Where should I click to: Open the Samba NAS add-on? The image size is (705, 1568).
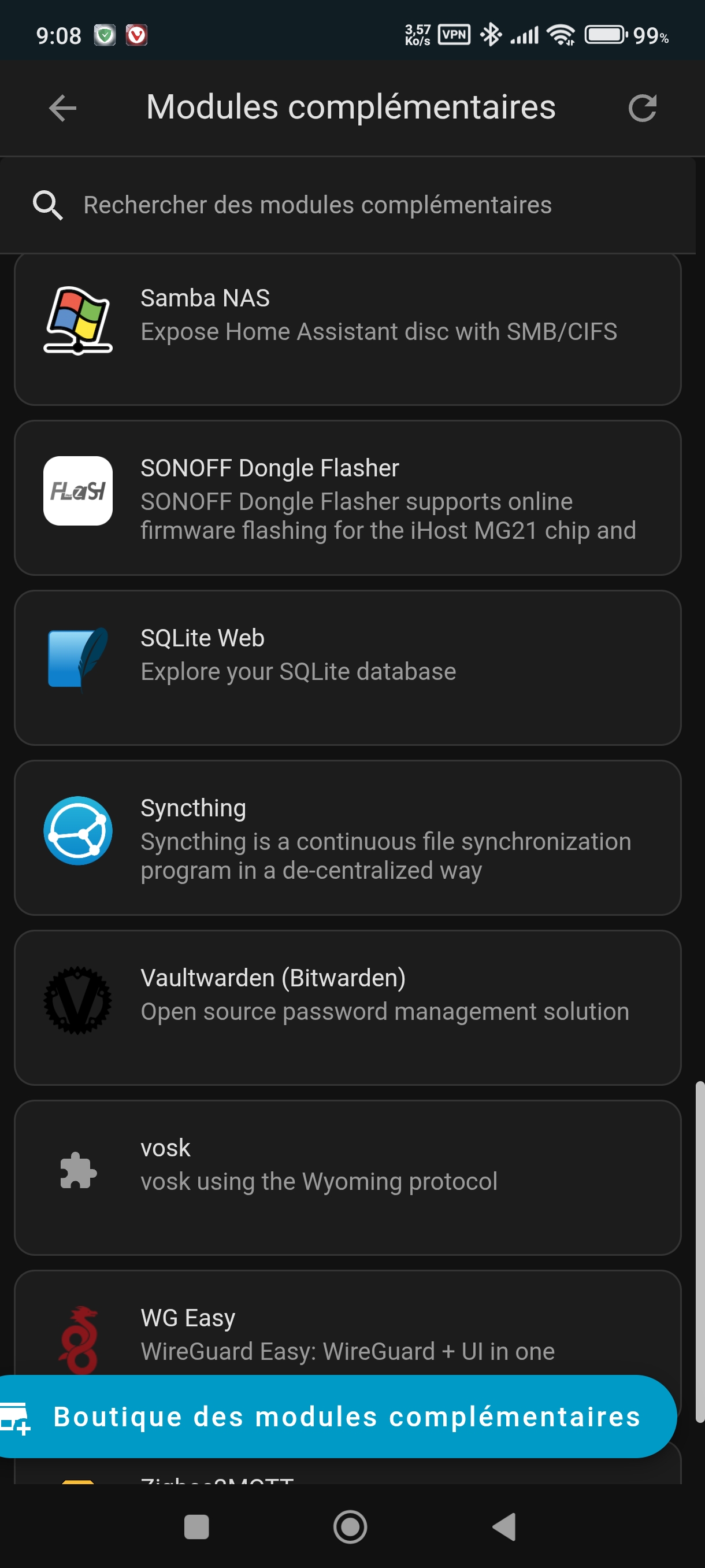(x=347, y=330)
